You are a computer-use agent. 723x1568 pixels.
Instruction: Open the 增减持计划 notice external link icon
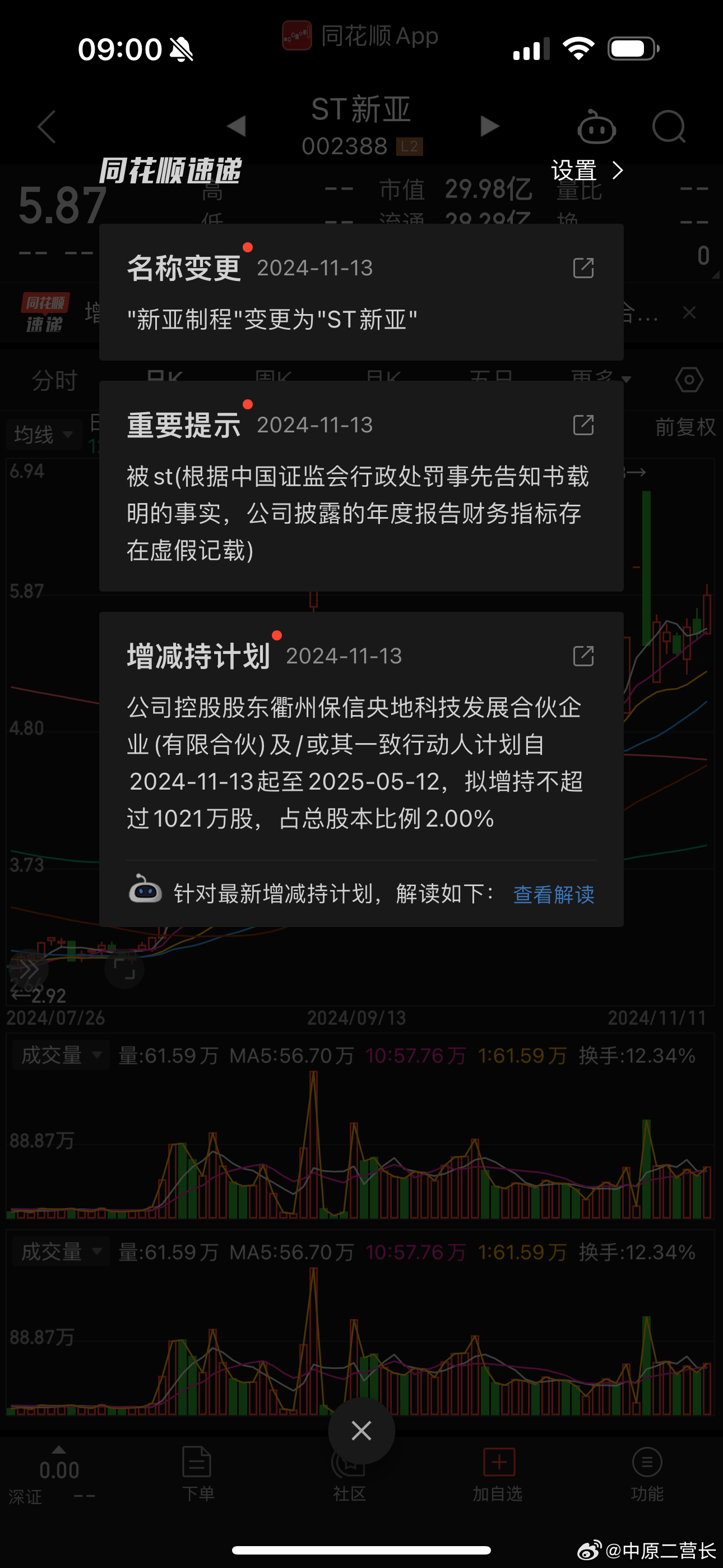point(583,656)
